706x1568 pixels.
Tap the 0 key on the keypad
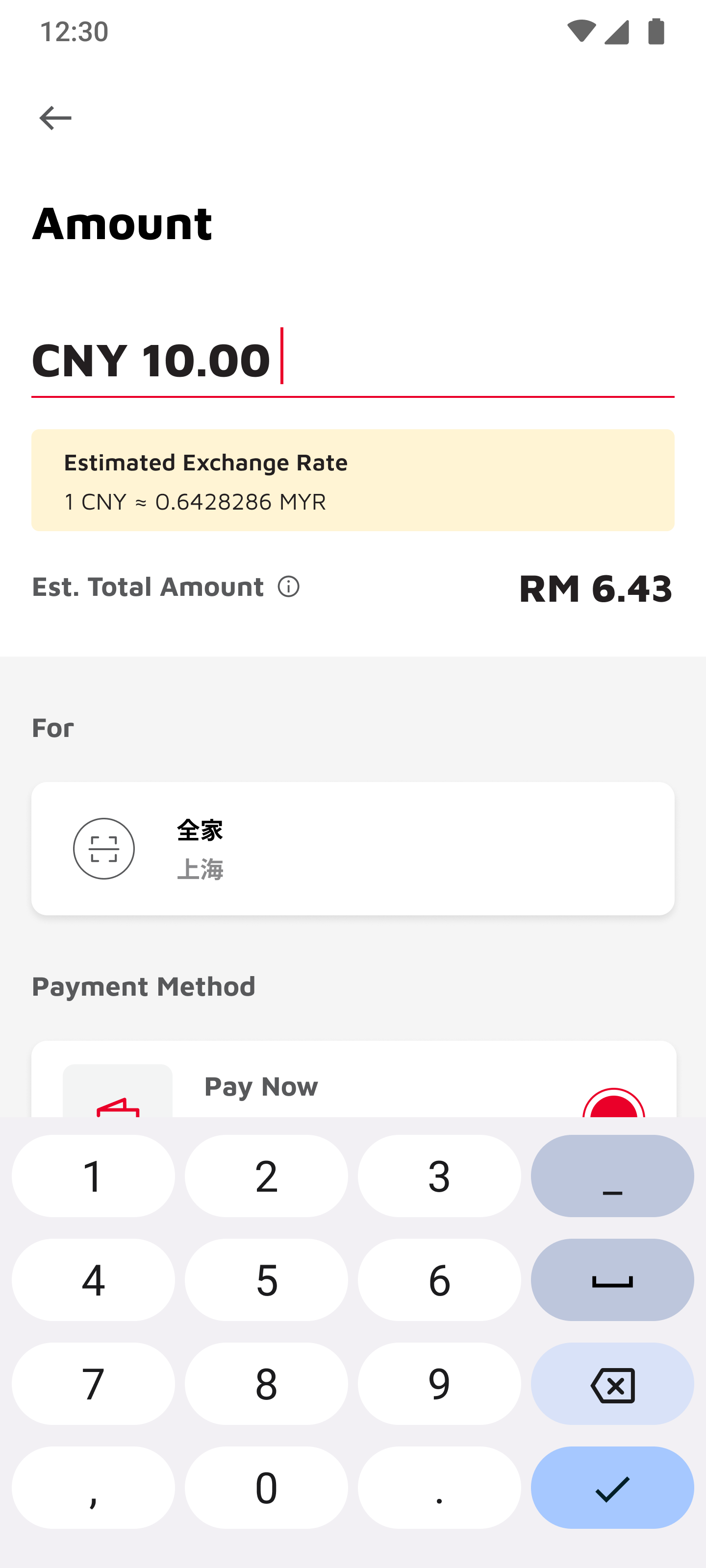click(266, 1487)
